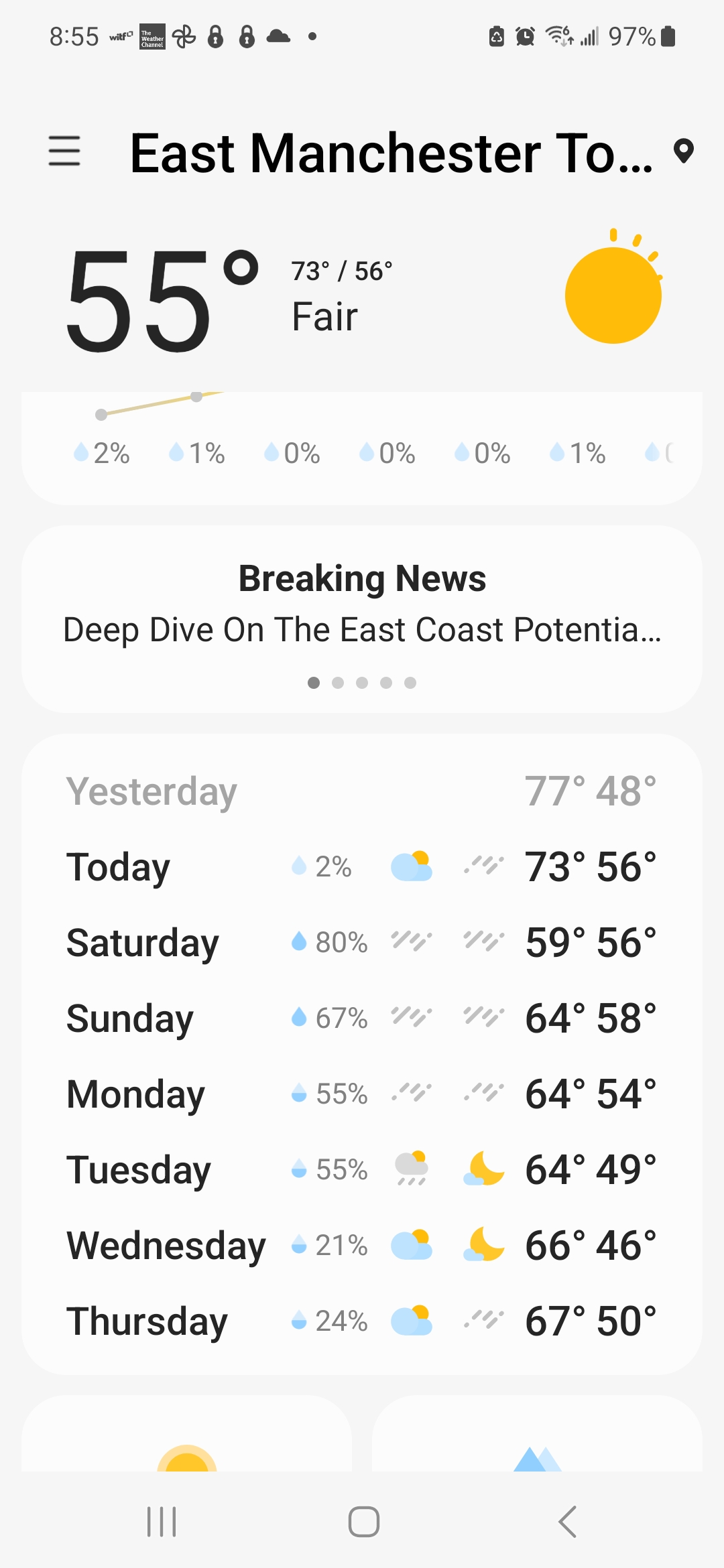Go back using the system back button
Viewport: 724px width, 1568px height.
click(x=567, y=1521)
